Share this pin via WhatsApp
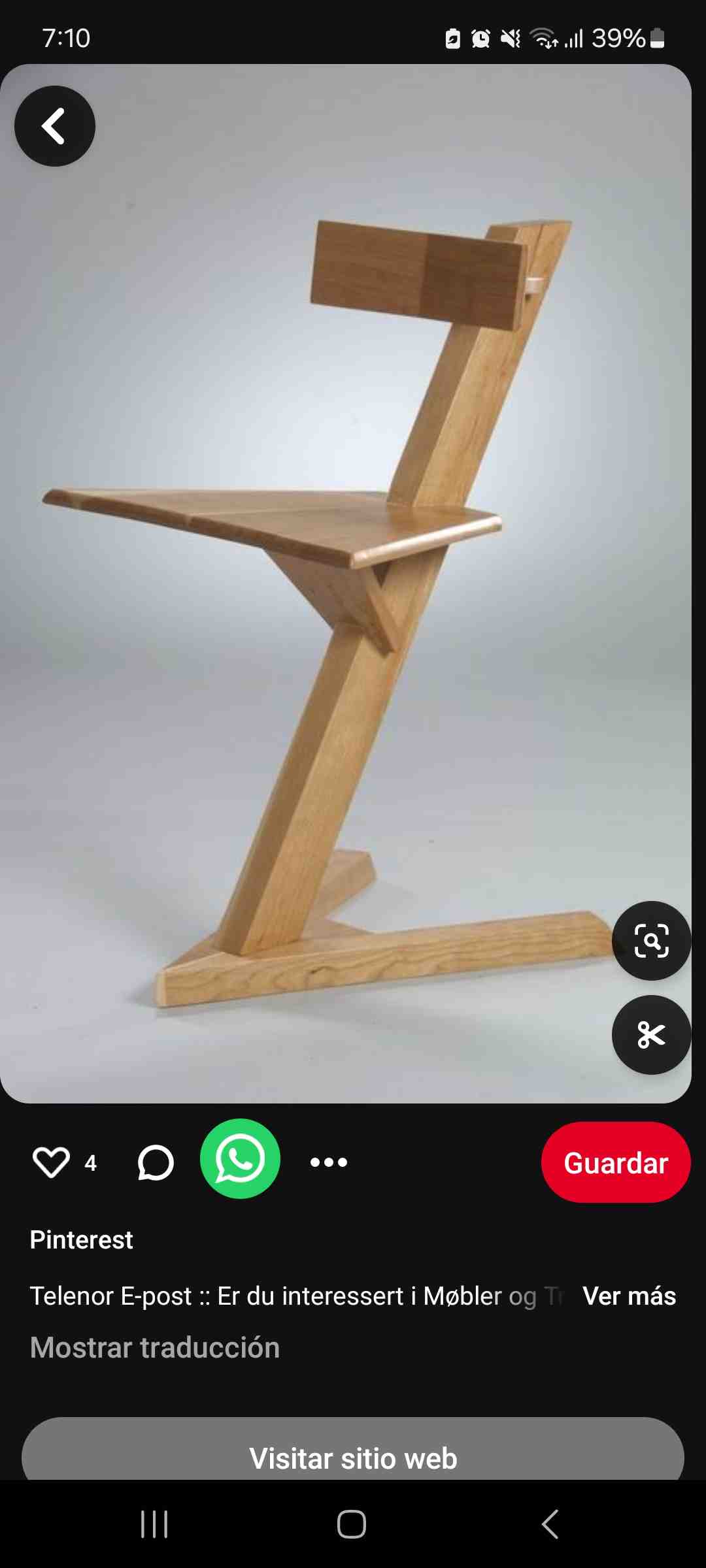Image resolution: width=706 pixels, height=1568 pixels. click(x=240, y=1159)
